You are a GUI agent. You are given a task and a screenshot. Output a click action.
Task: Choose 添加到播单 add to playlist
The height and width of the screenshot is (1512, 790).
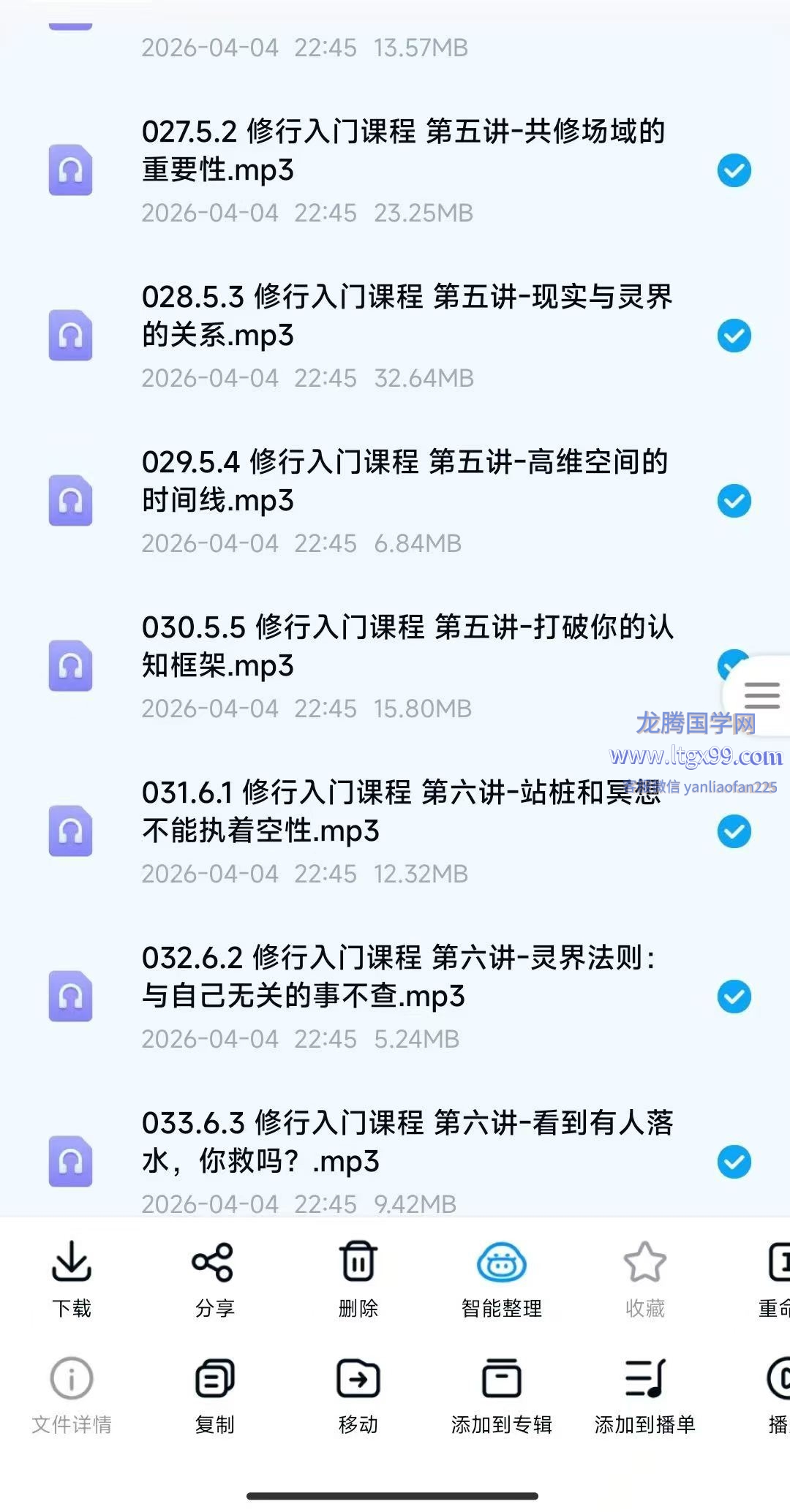pyautogui.click(x=644, y=1394)
